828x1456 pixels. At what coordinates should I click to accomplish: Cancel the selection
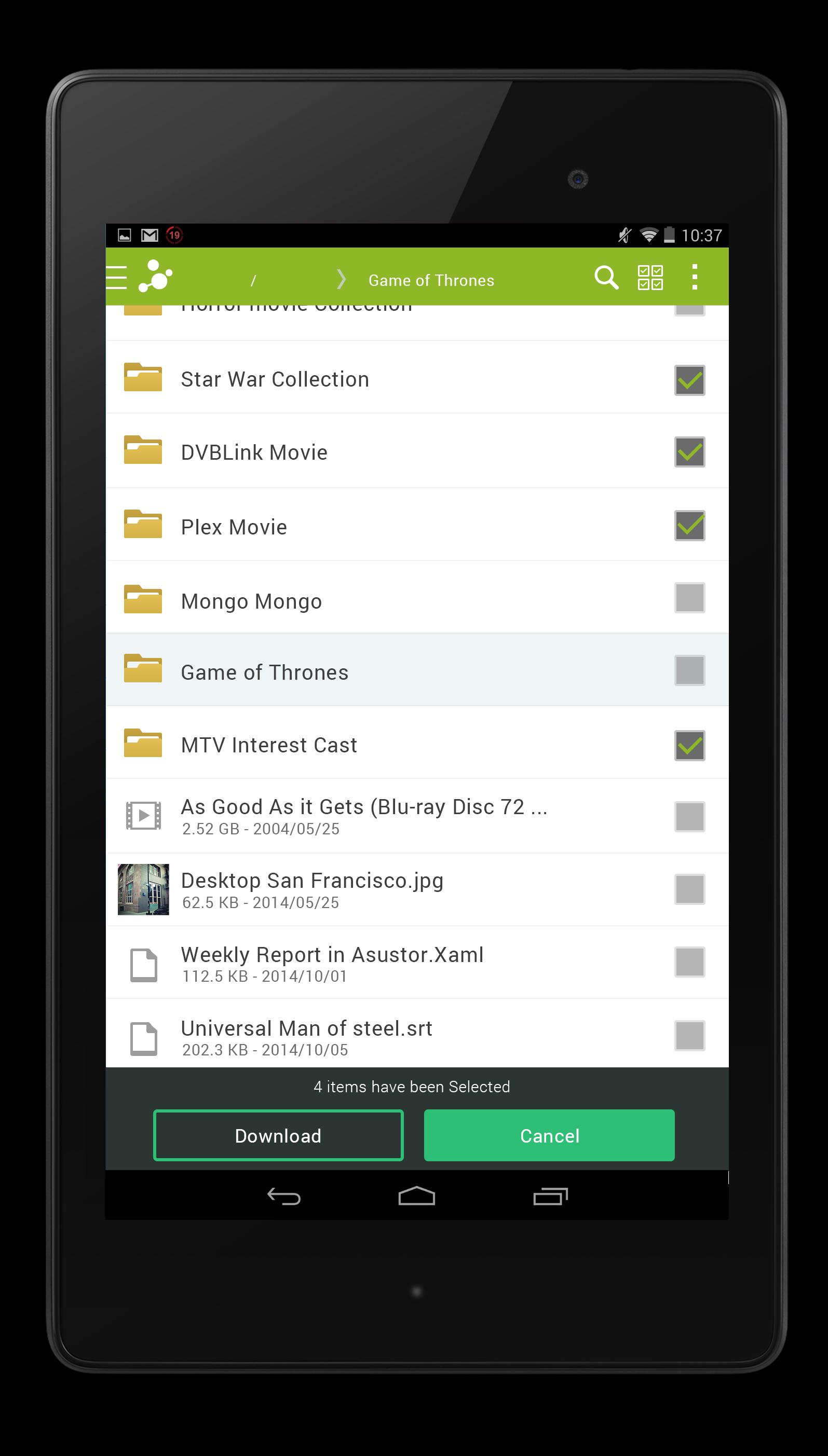549,1135
